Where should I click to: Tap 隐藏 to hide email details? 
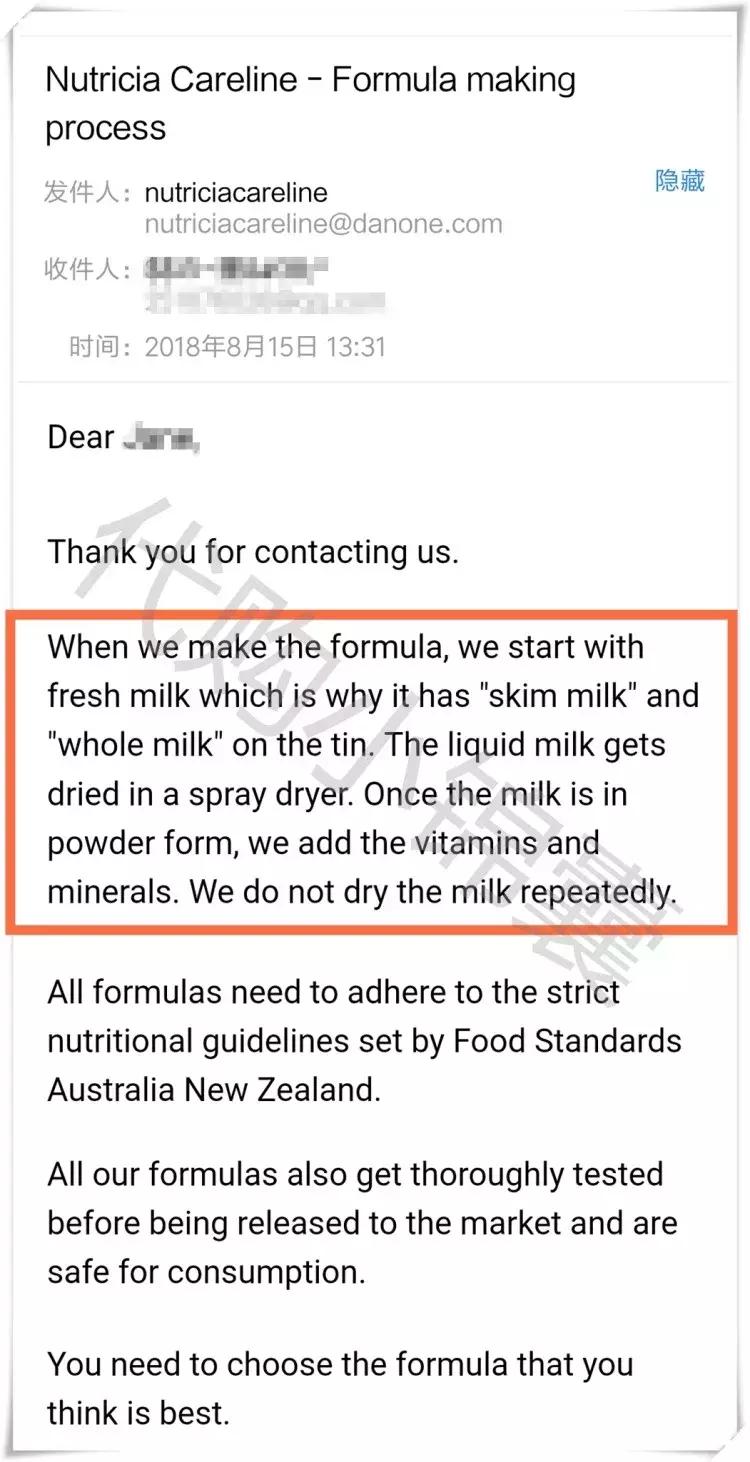click(x=679, y=181)
